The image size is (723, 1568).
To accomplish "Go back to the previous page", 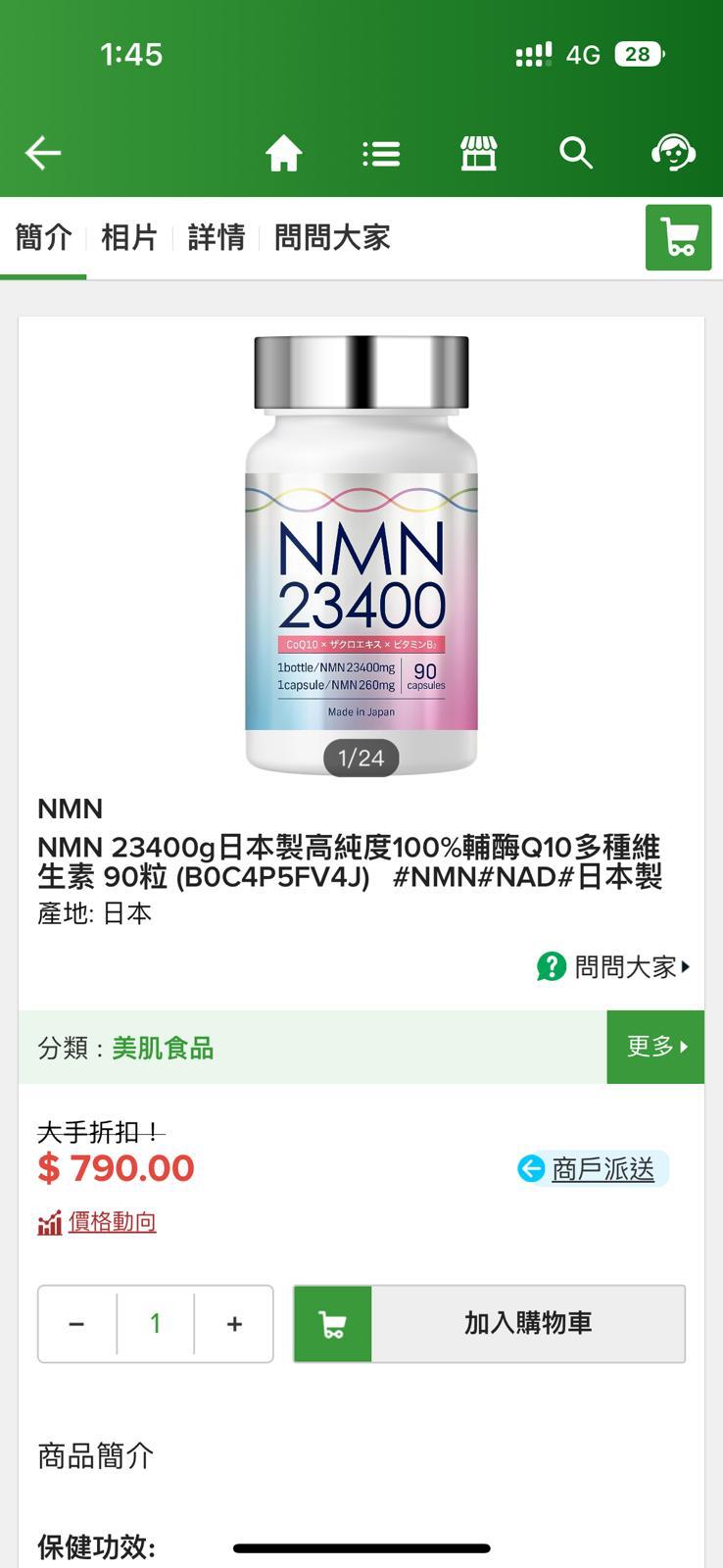I will 43,153.
